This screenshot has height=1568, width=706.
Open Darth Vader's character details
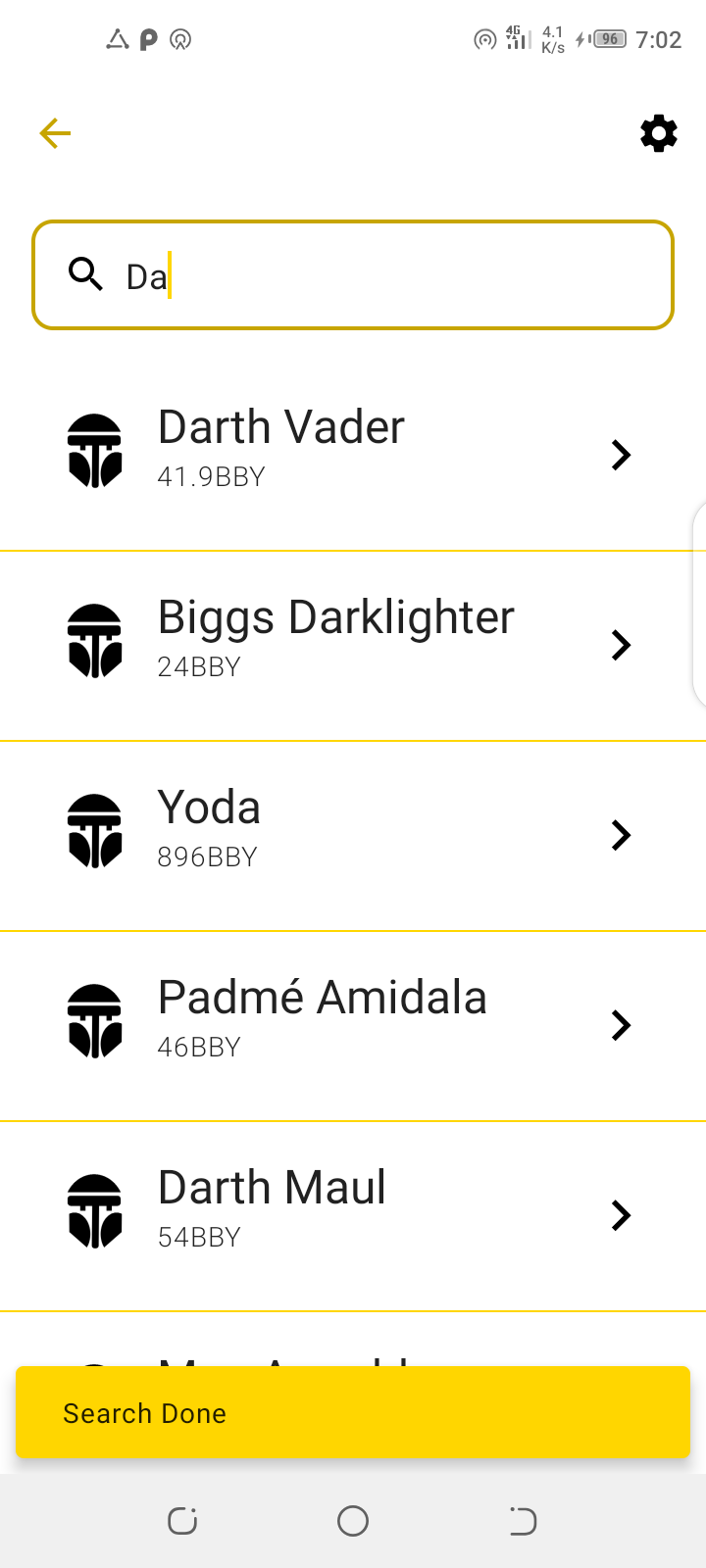click(353, 455)
